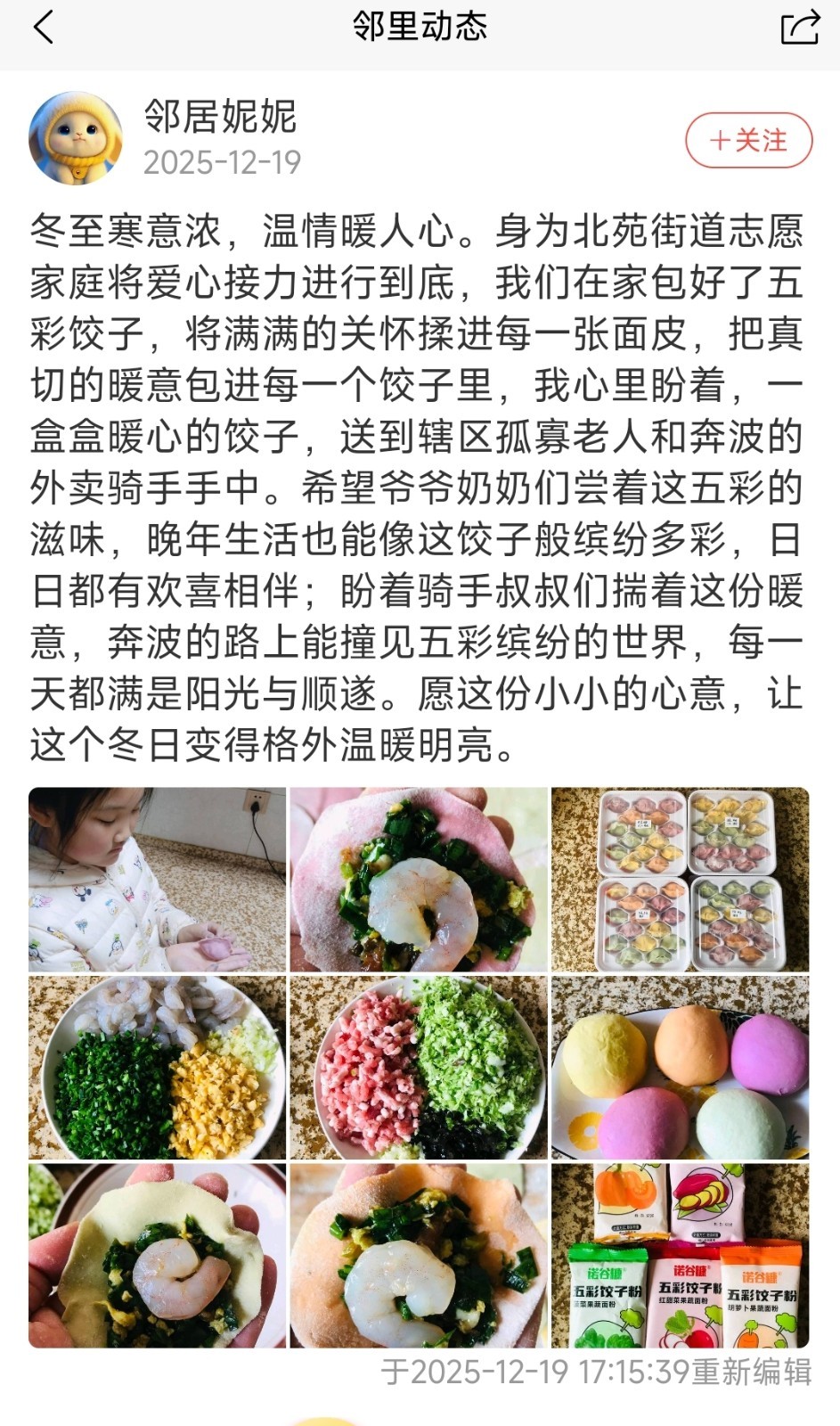
Task: Open the green wrapper with shrimp photo
Action: coord(158,1256)
